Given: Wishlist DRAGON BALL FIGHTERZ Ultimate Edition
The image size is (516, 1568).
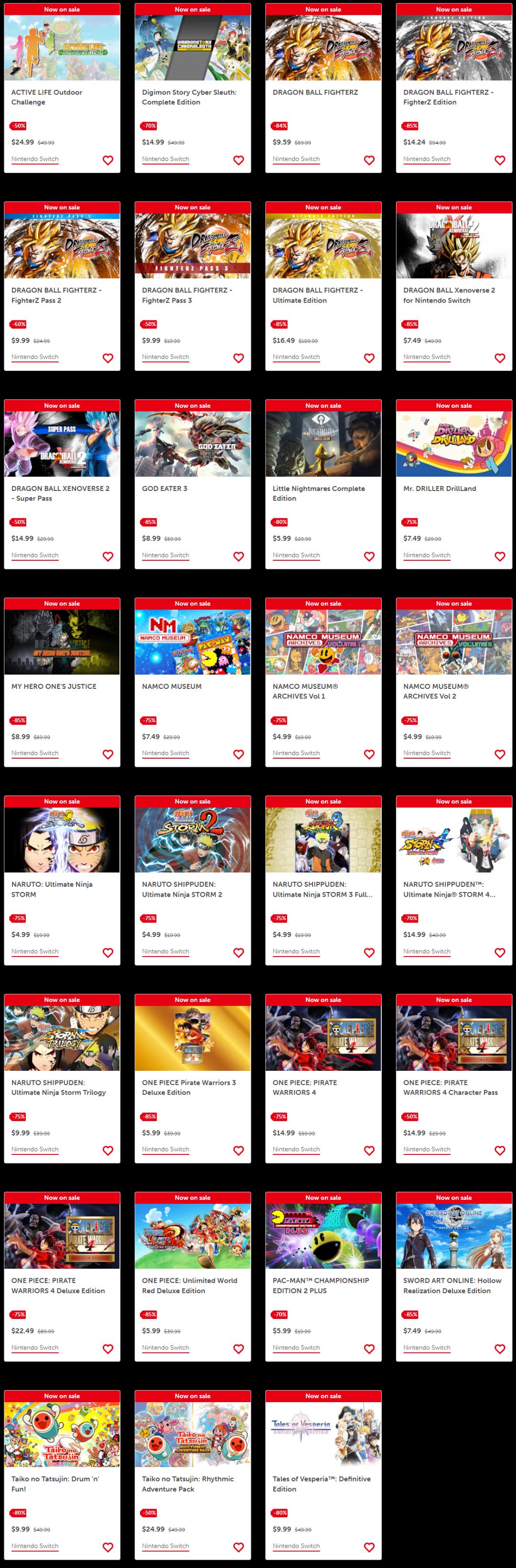Looking at the screenshot, I should [x=369, y=358].
